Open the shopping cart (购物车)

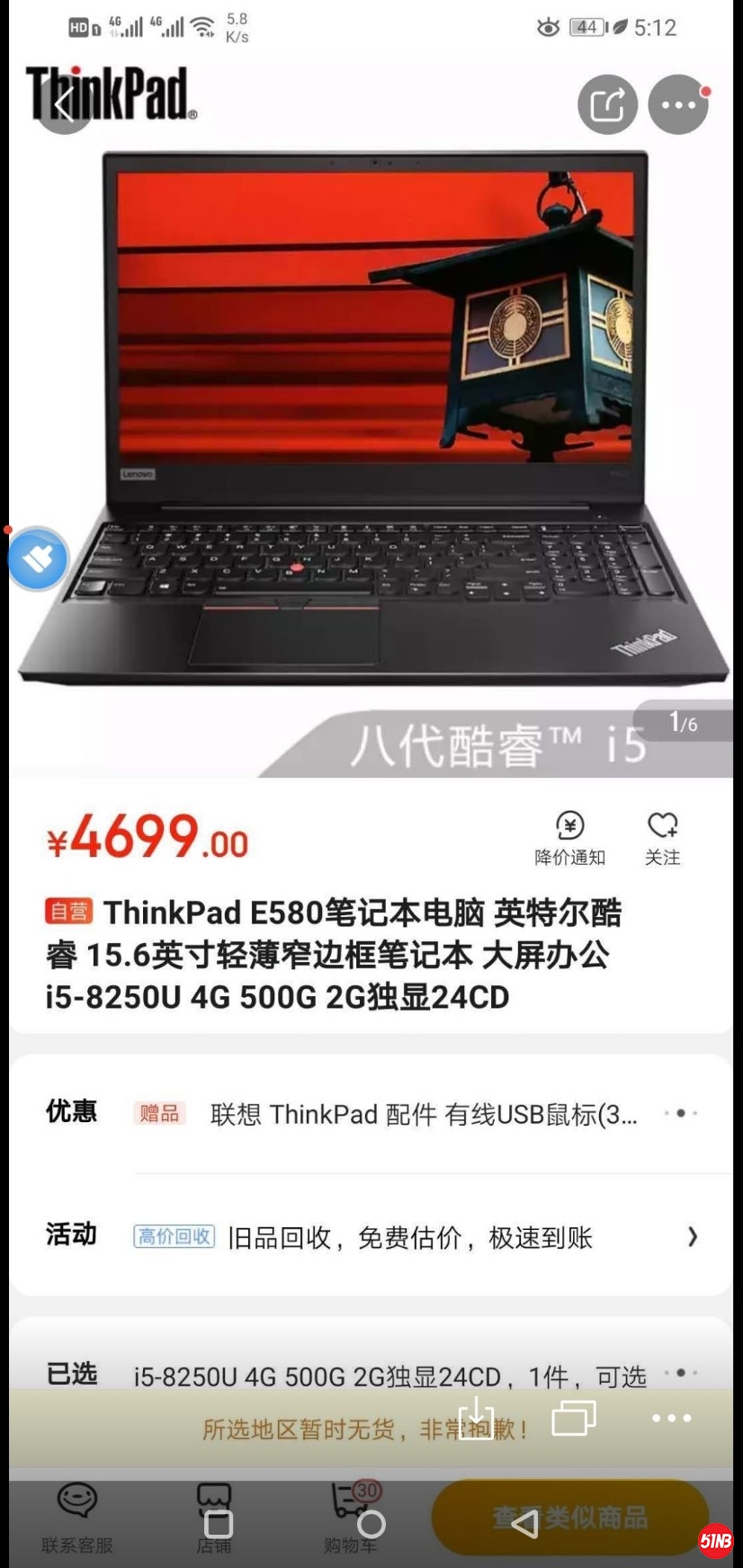(353, 1518)
